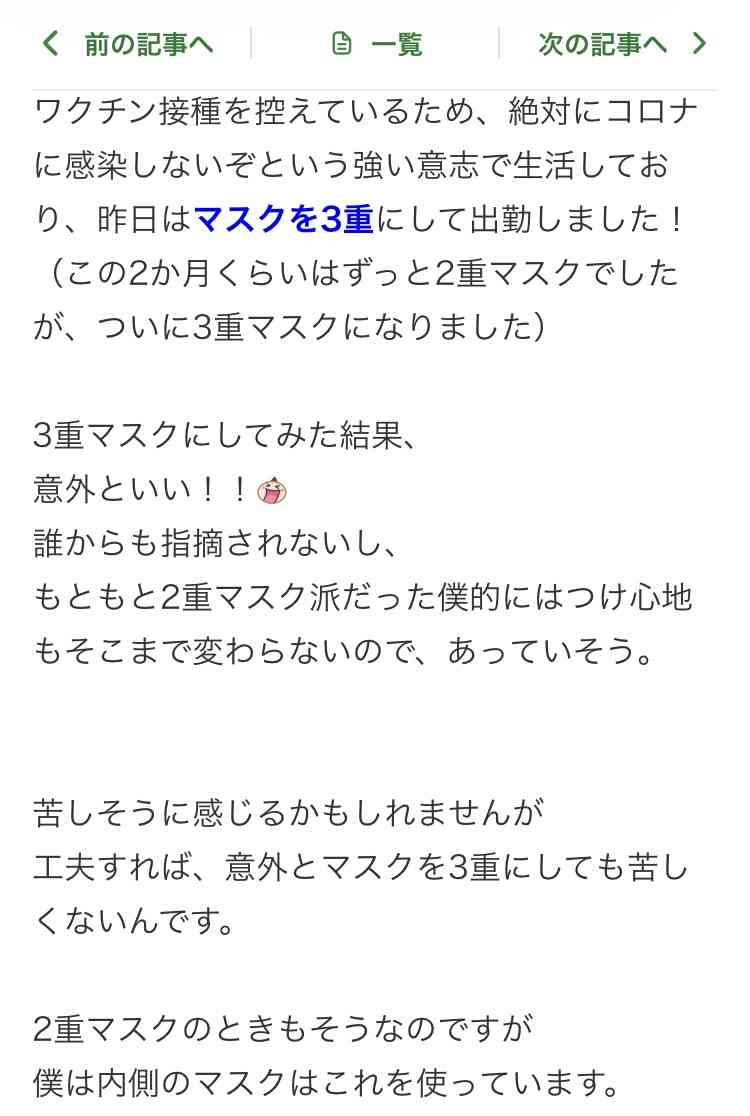
Task: Go to the previous article (前の記事へ)
Action: [128, 44]
